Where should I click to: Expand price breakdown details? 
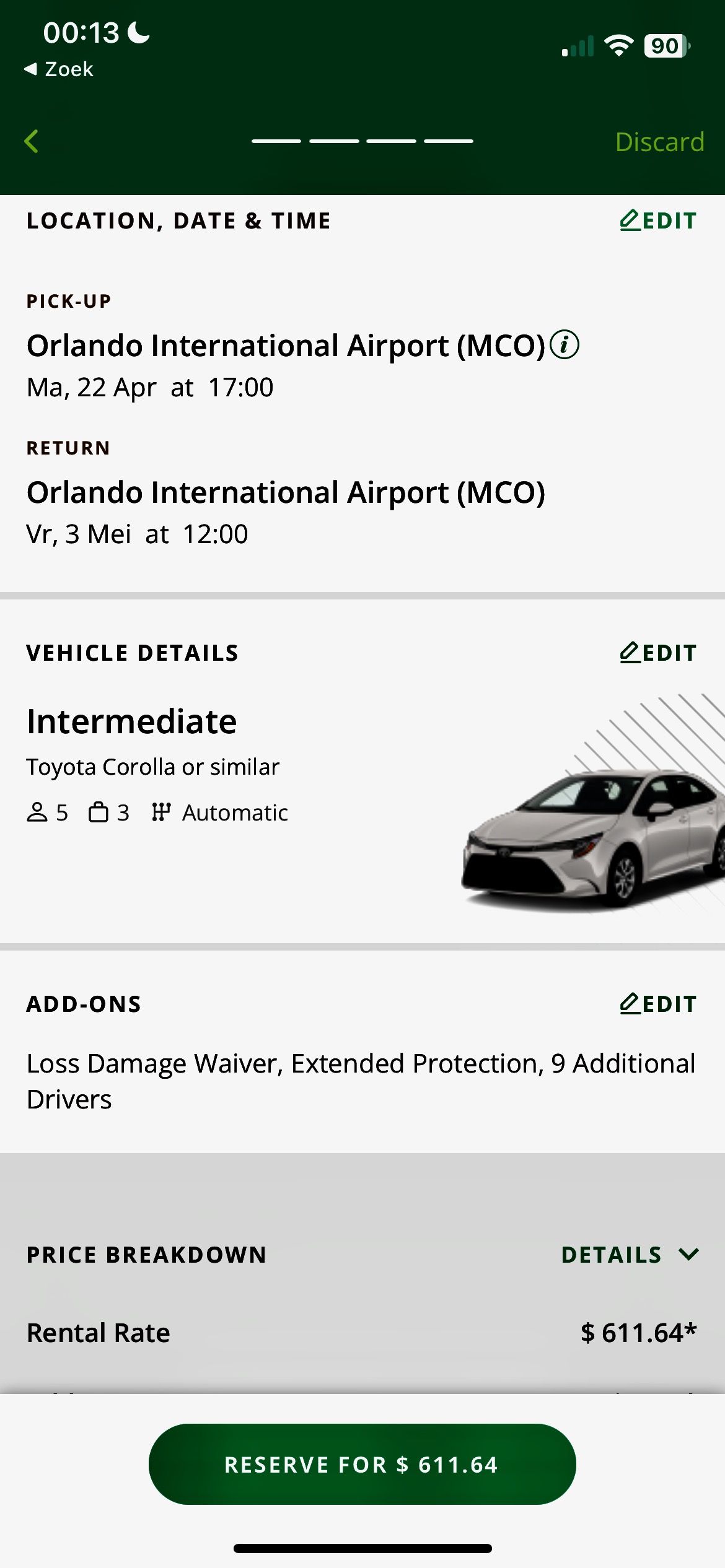(x=630, y=1255)
